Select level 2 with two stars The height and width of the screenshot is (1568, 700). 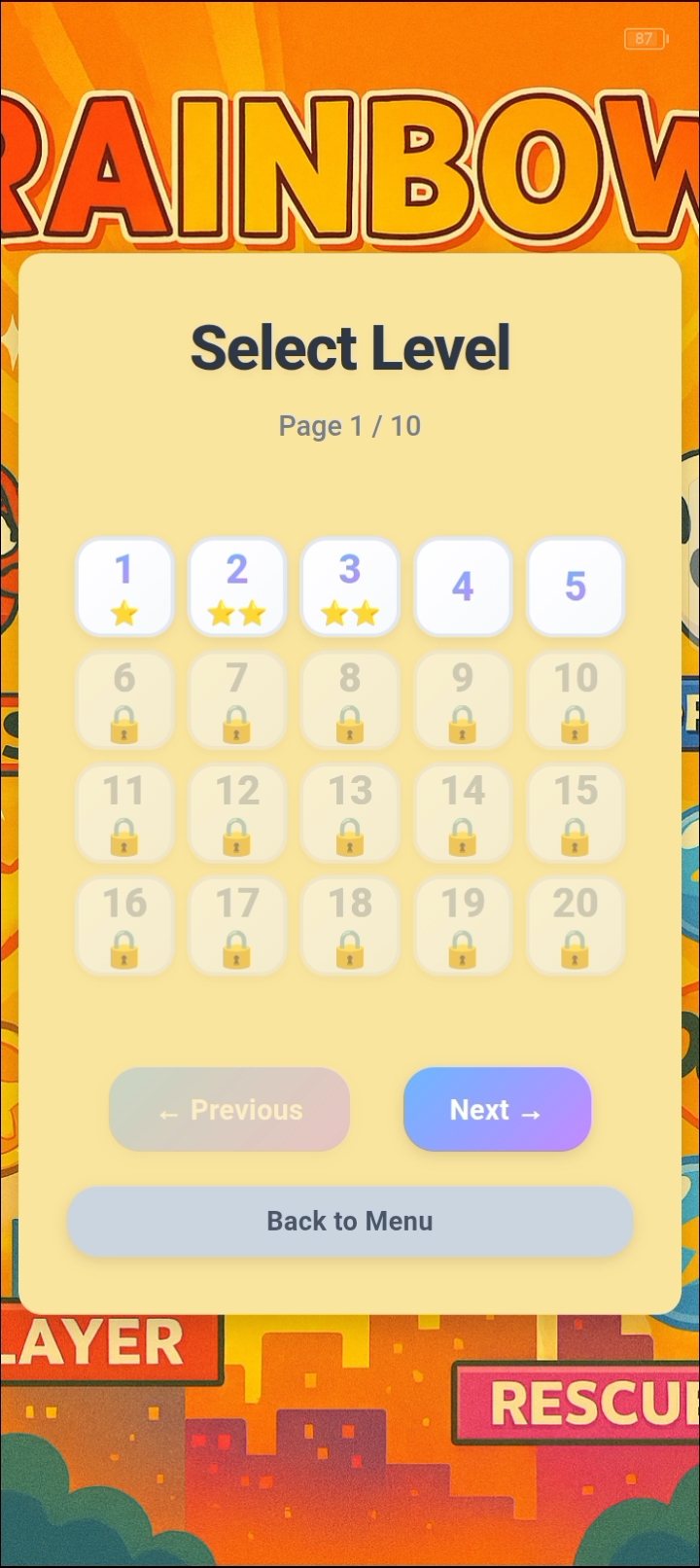237,588
